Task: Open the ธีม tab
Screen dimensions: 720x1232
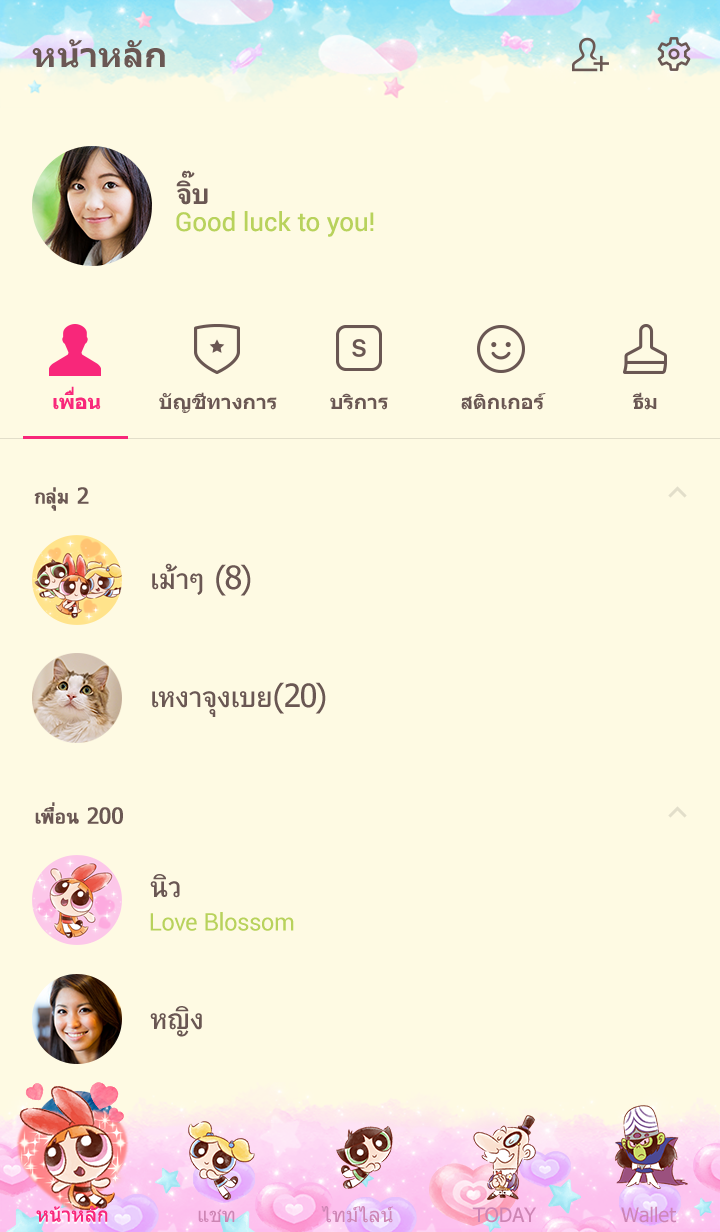Action: click(645, 370)
